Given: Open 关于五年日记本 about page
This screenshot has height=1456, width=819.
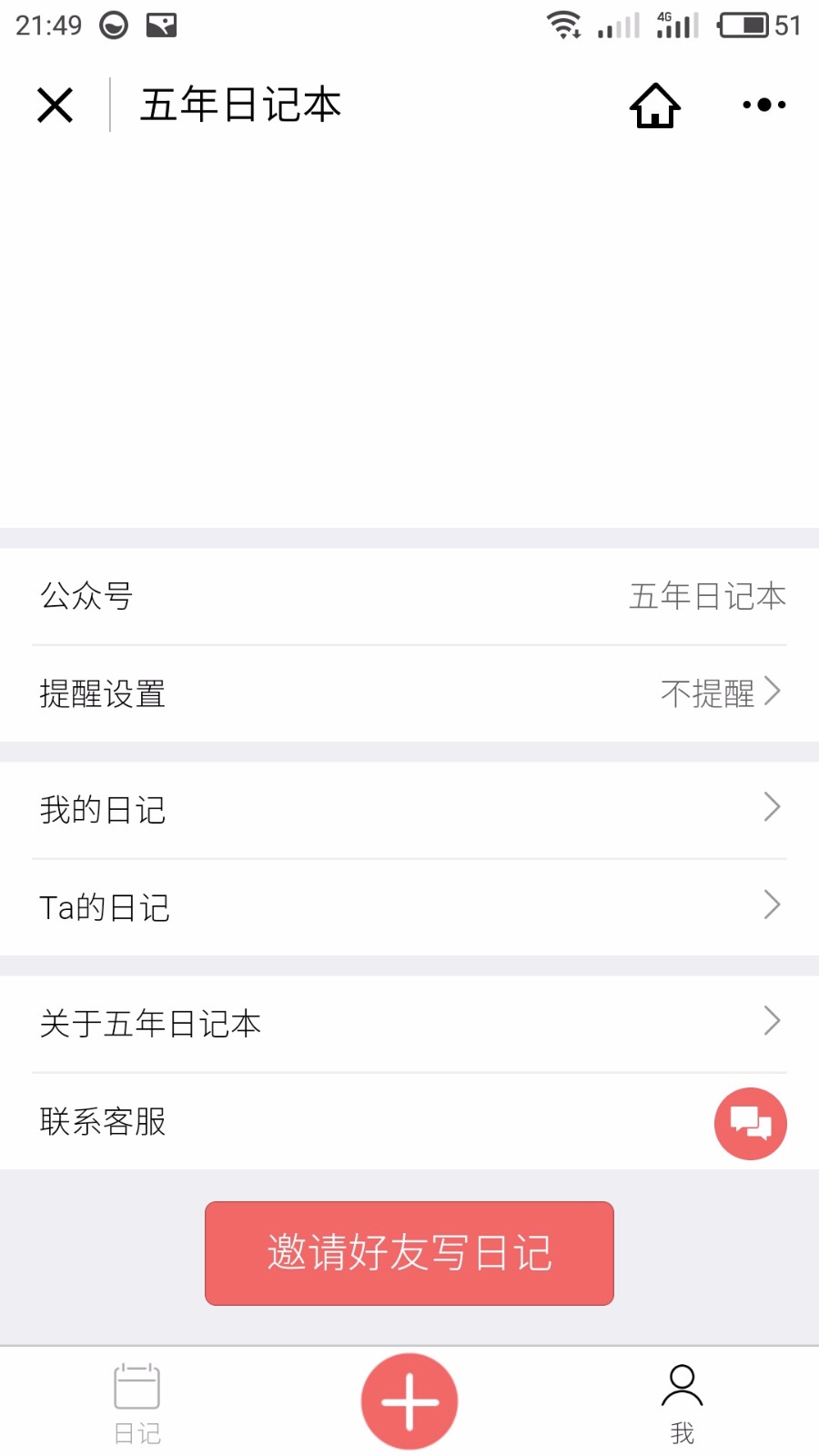Looking at the screenshot, I should click(409, 1024).
